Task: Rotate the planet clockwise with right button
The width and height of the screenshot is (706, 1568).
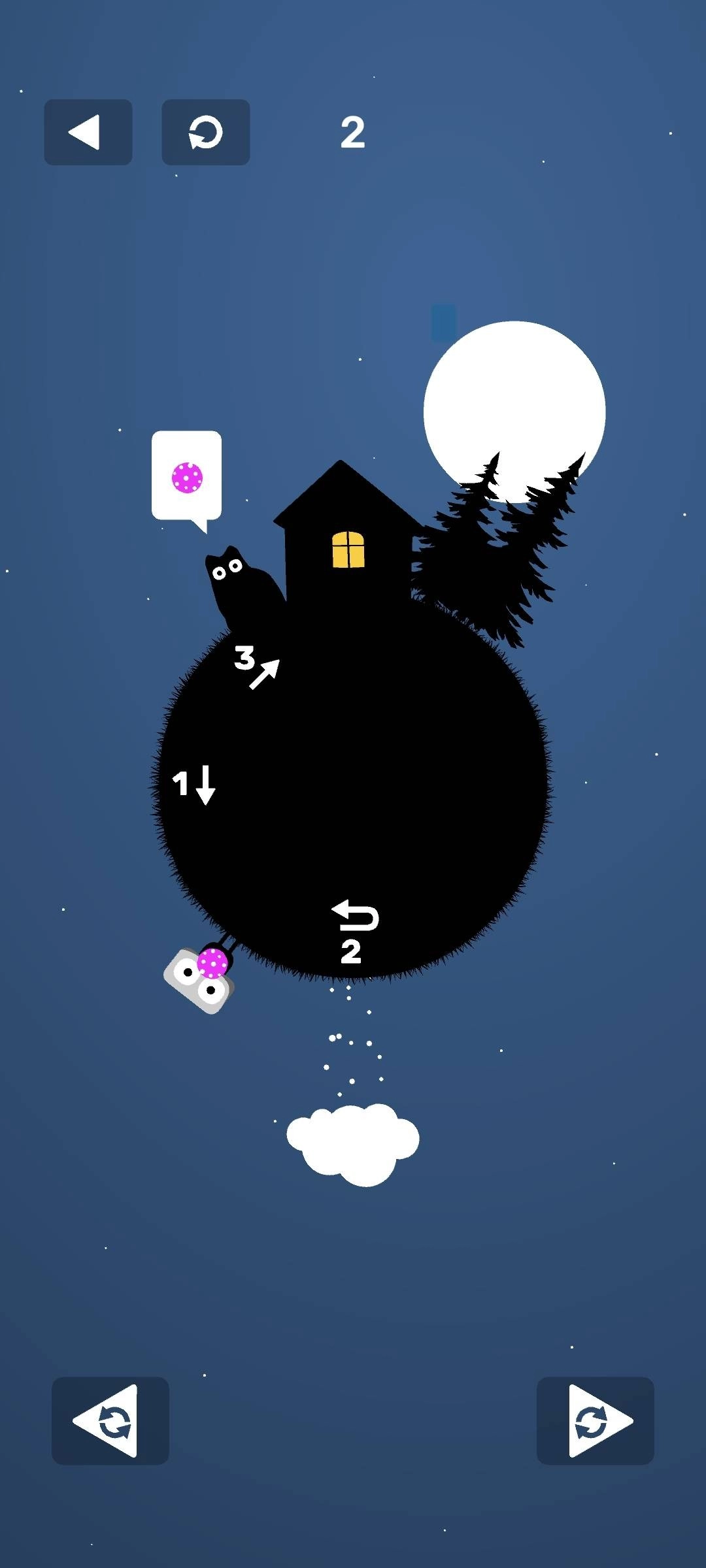Action: [595, 1420]
